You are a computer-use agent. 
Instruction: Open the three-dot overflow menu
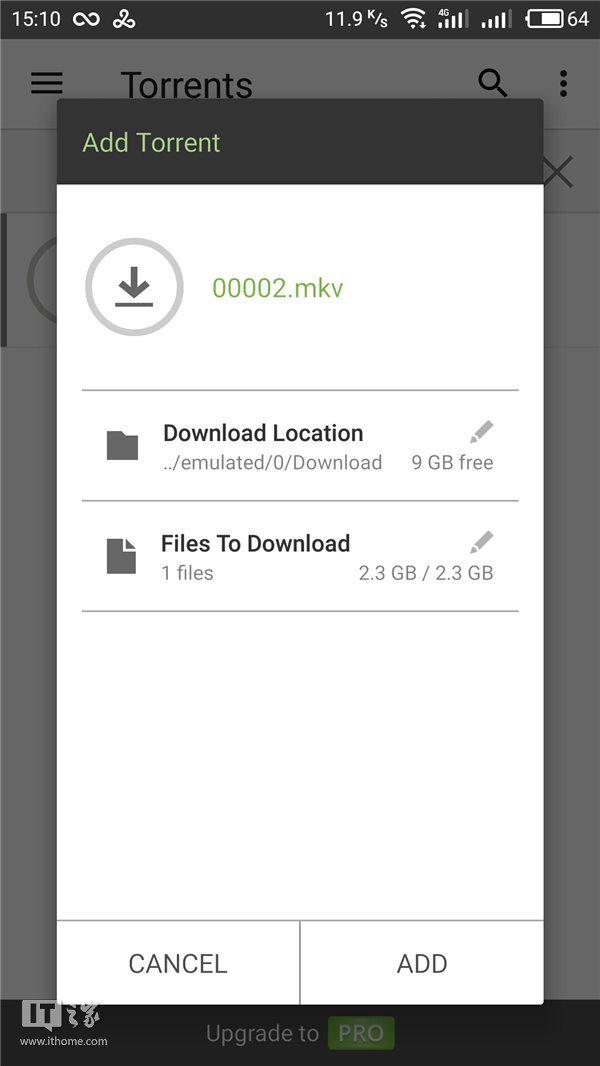(x=563, y=83)
